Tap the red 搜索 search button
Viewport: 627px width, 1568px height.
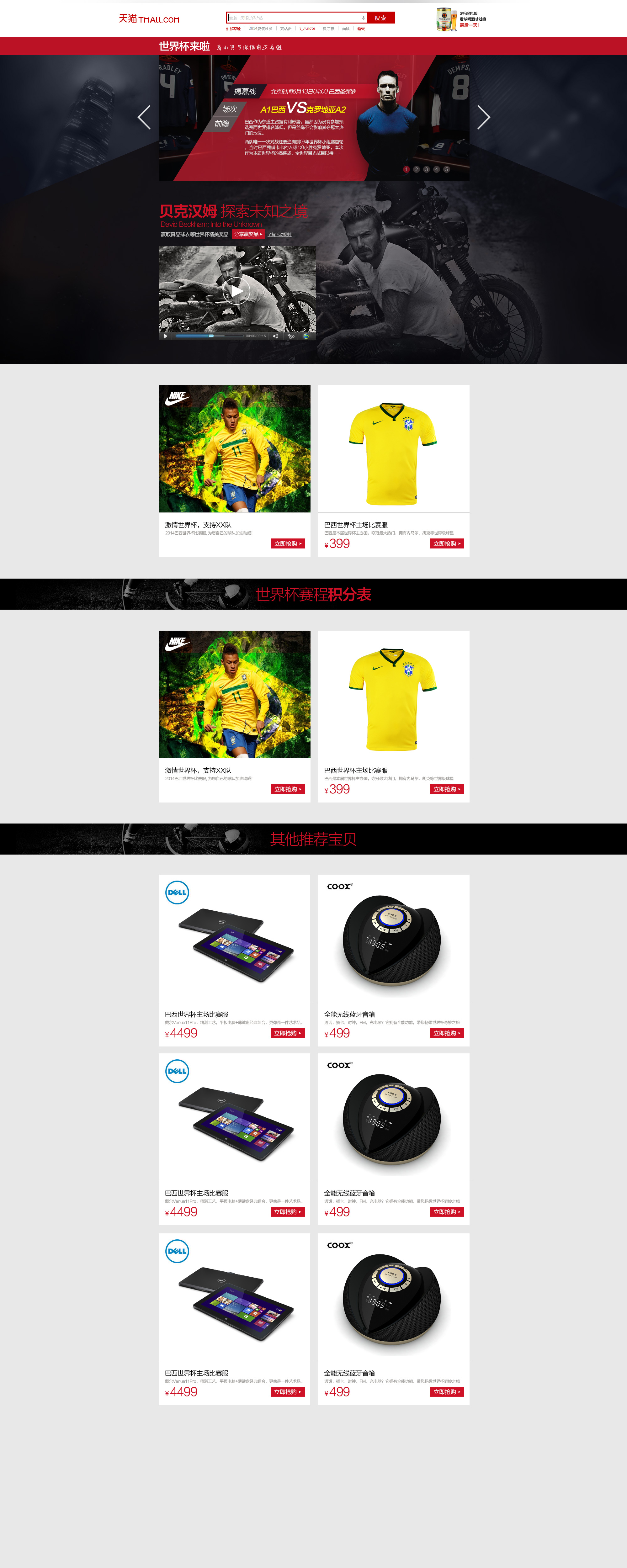click(380, 18)
